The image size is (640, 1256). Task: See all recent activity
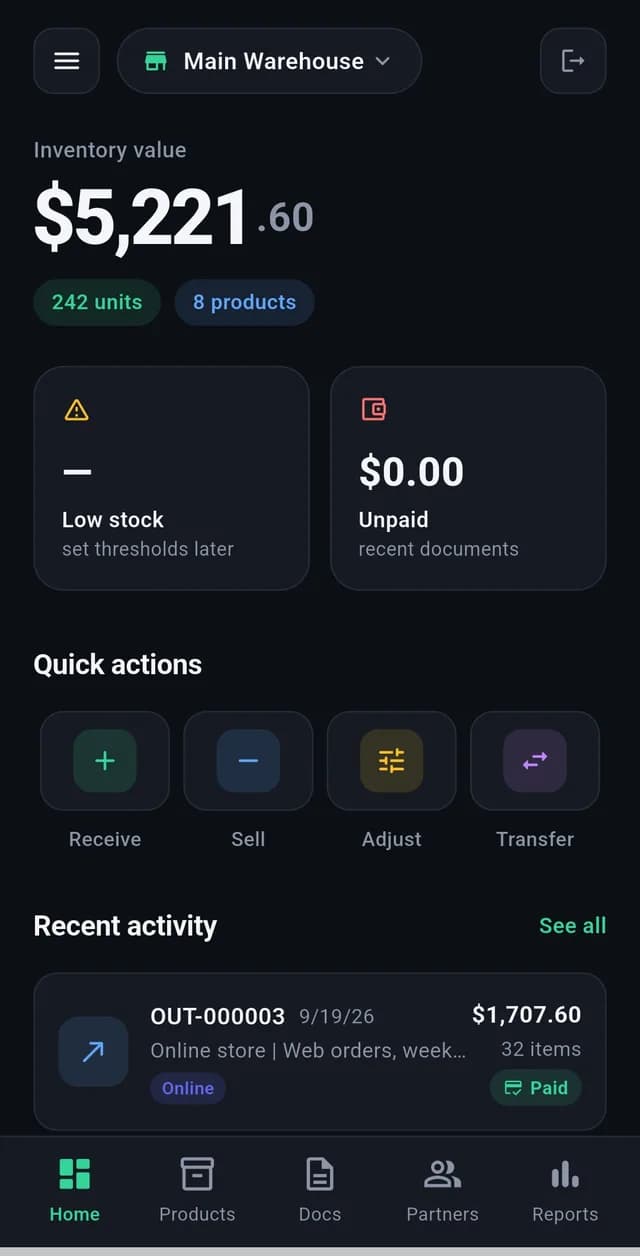[x=572, y=926]
